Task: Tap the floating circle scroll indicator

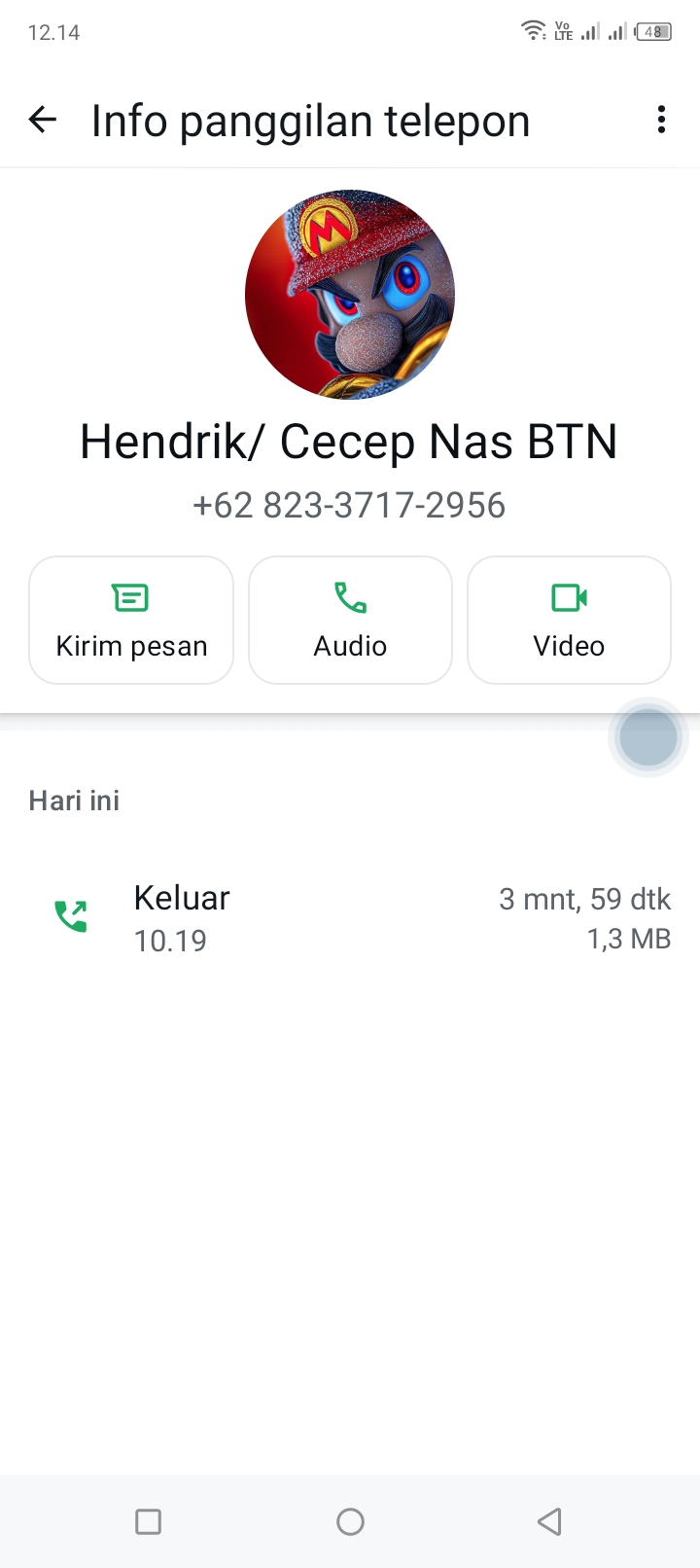Action: click(x=647, y=737)
